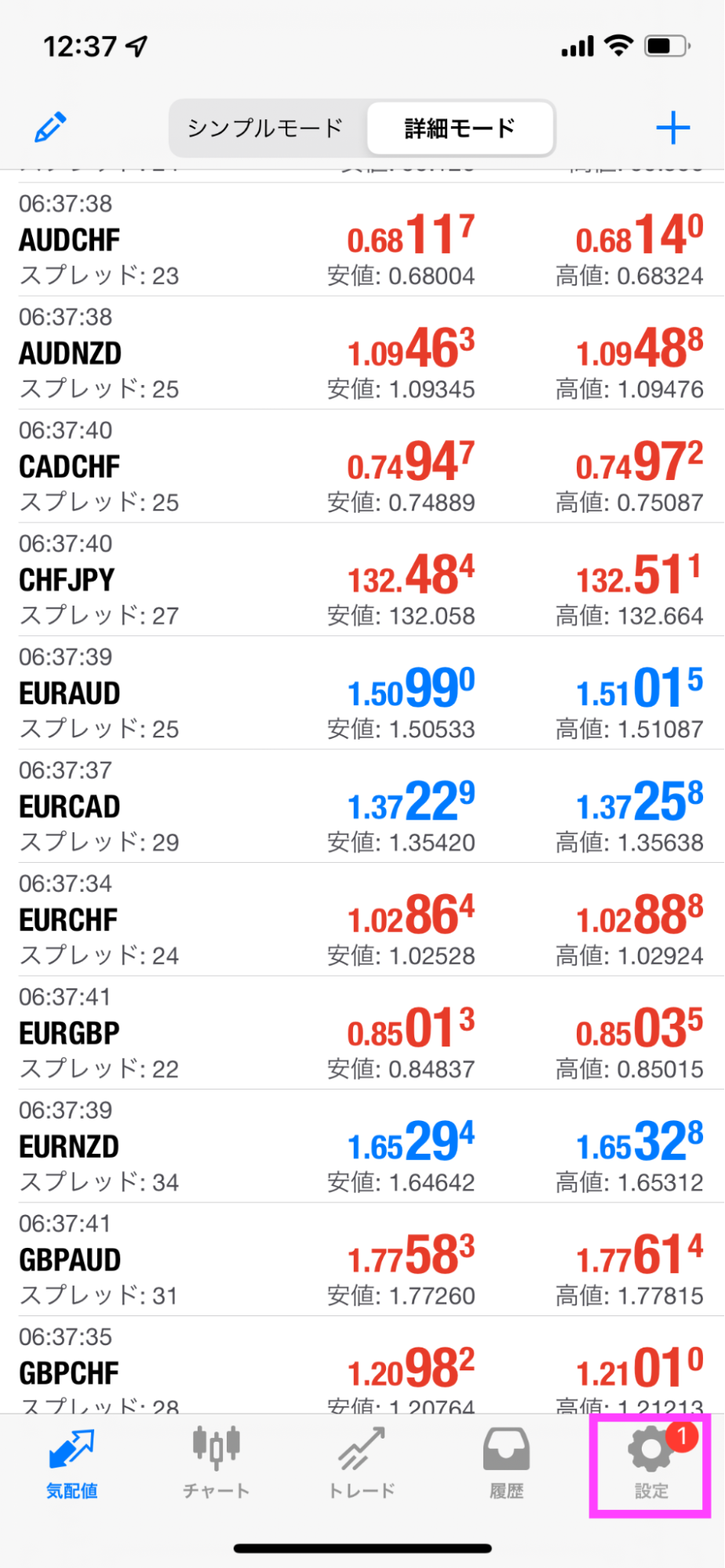The width and height of the screenshot is (725, 1568).
Task: Select the EURNZD currency pair
Action: pyautogui.click(x=361, y=1147)
